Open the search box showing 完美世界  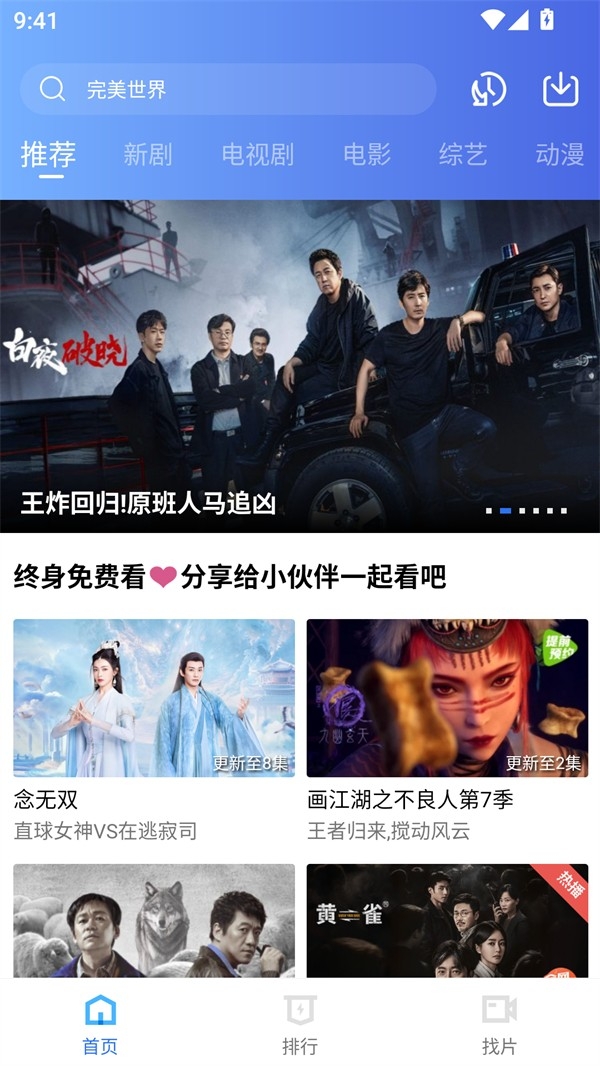pyautogui.click(x=227, y=90)
